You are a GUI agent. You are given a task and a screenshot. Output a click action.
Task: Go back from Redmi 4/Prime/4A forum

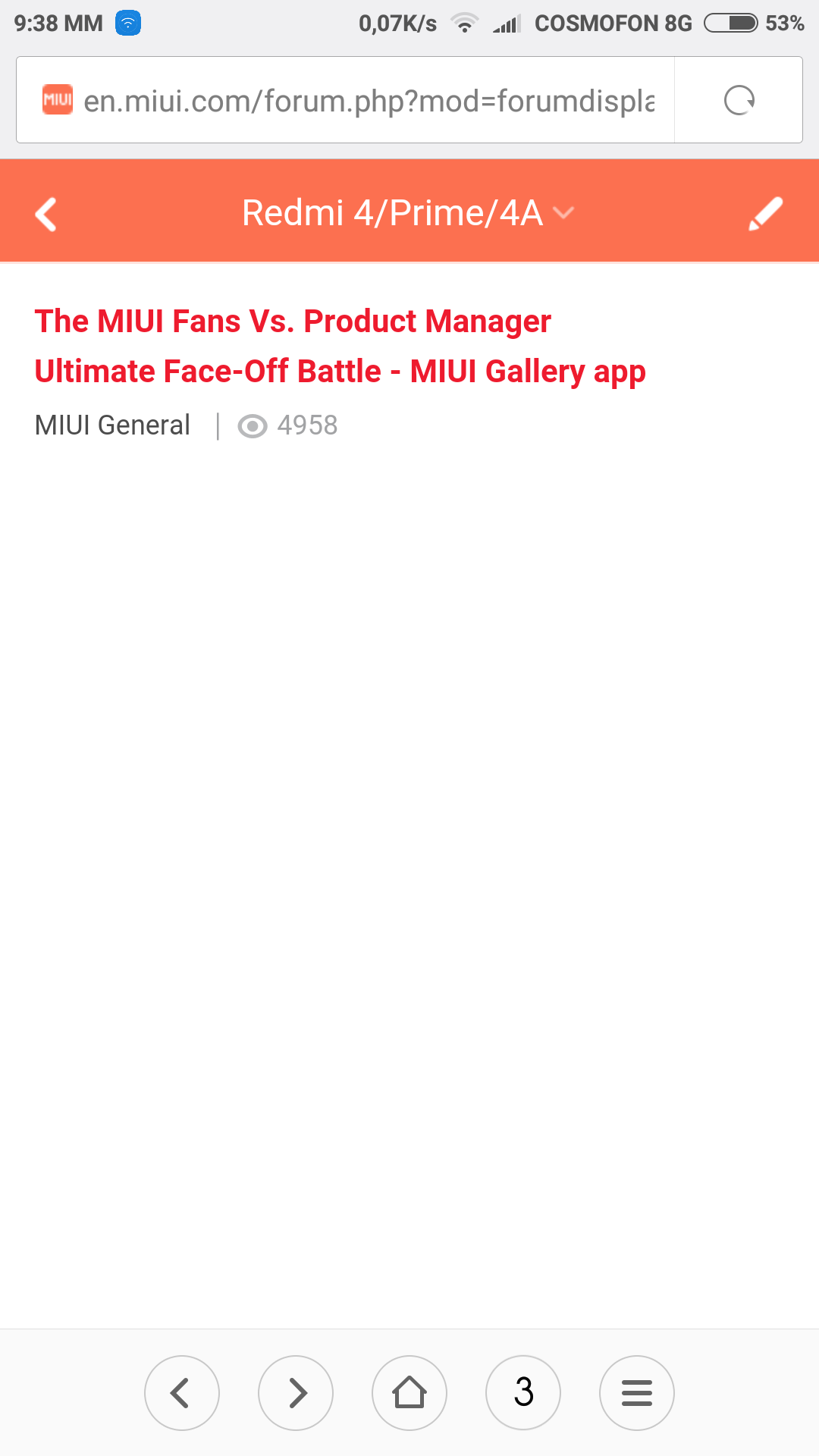46,214
